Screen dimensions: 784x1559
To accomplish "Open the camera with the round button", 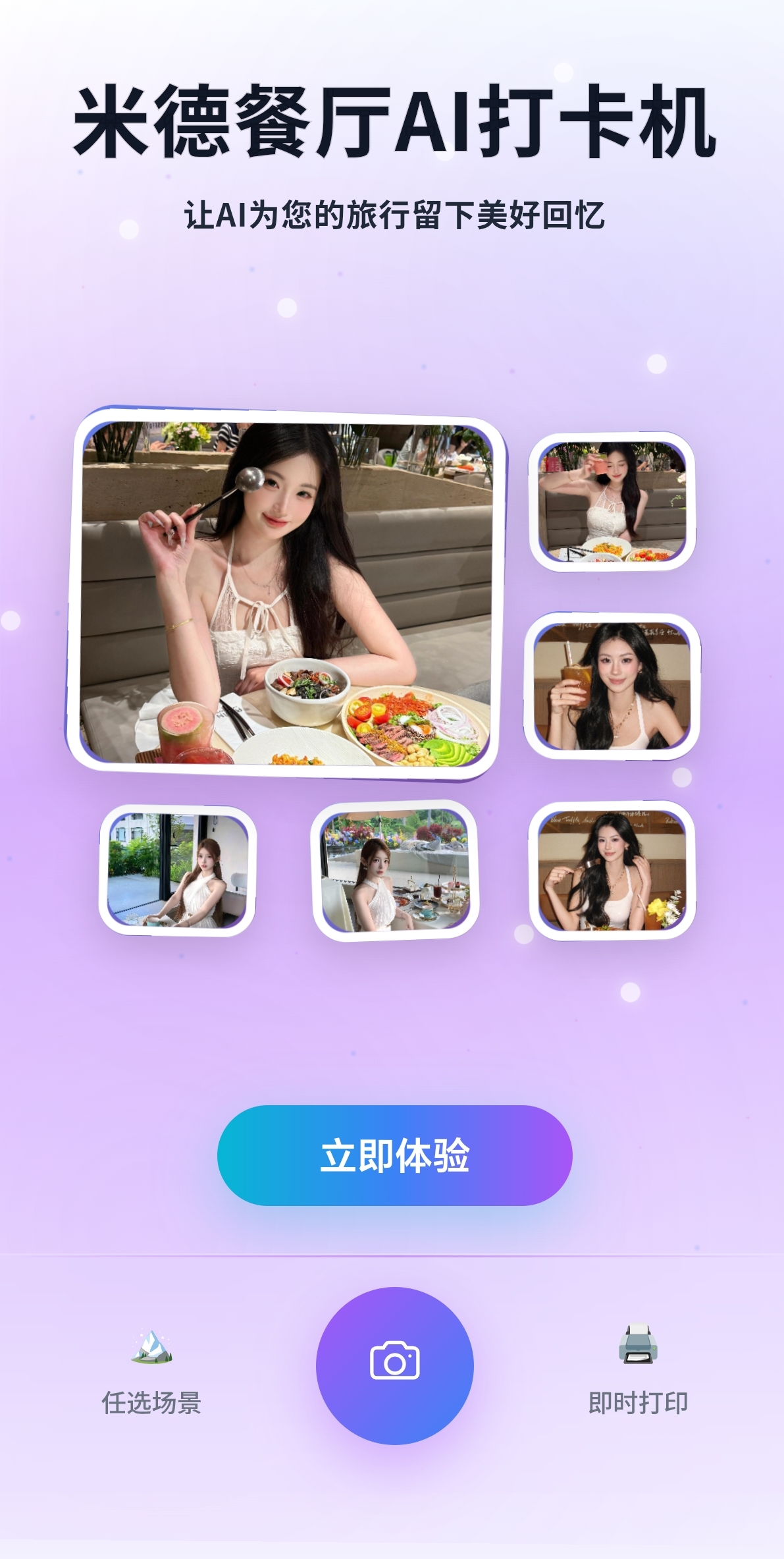I will [x=394, y=1365].
